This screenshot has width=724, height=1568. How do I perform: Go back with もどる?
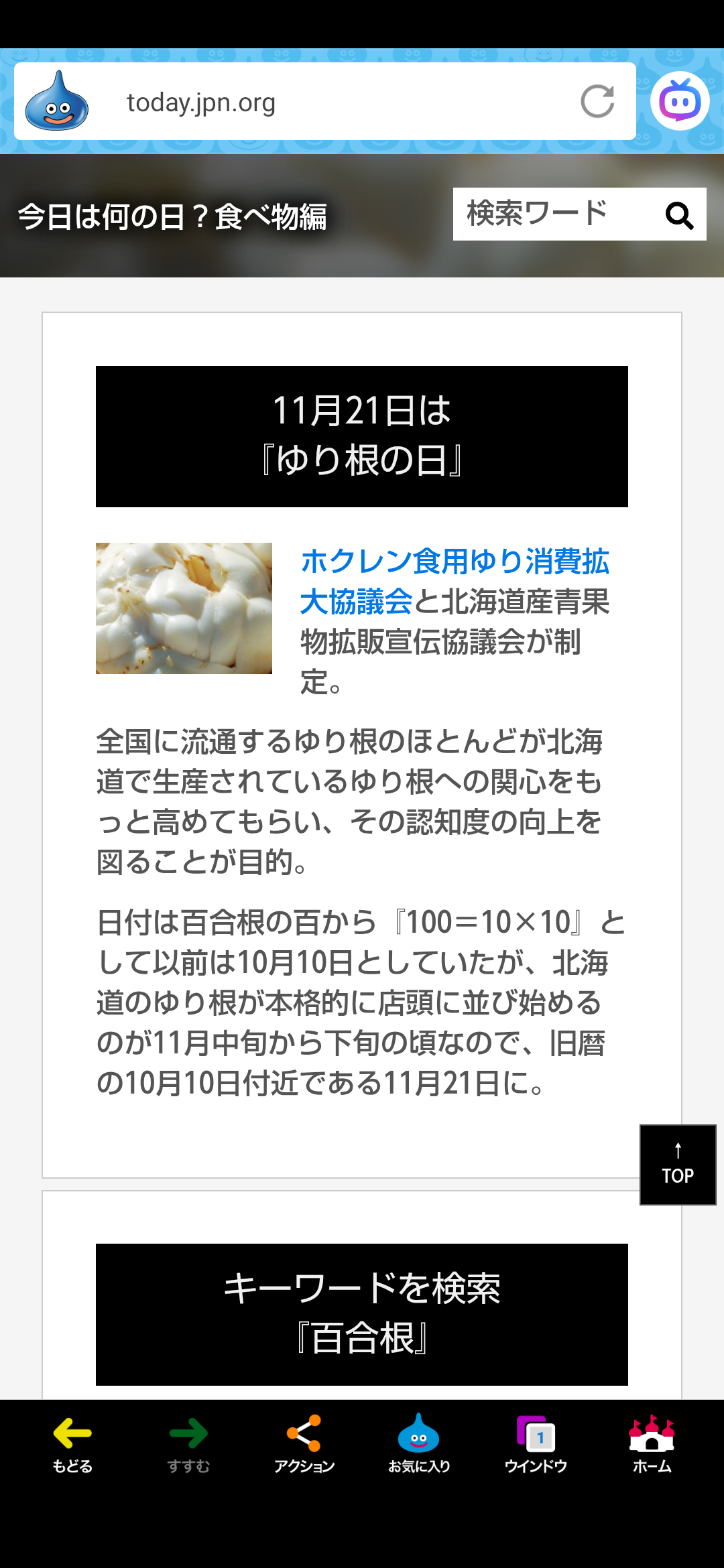point(72,1444)
